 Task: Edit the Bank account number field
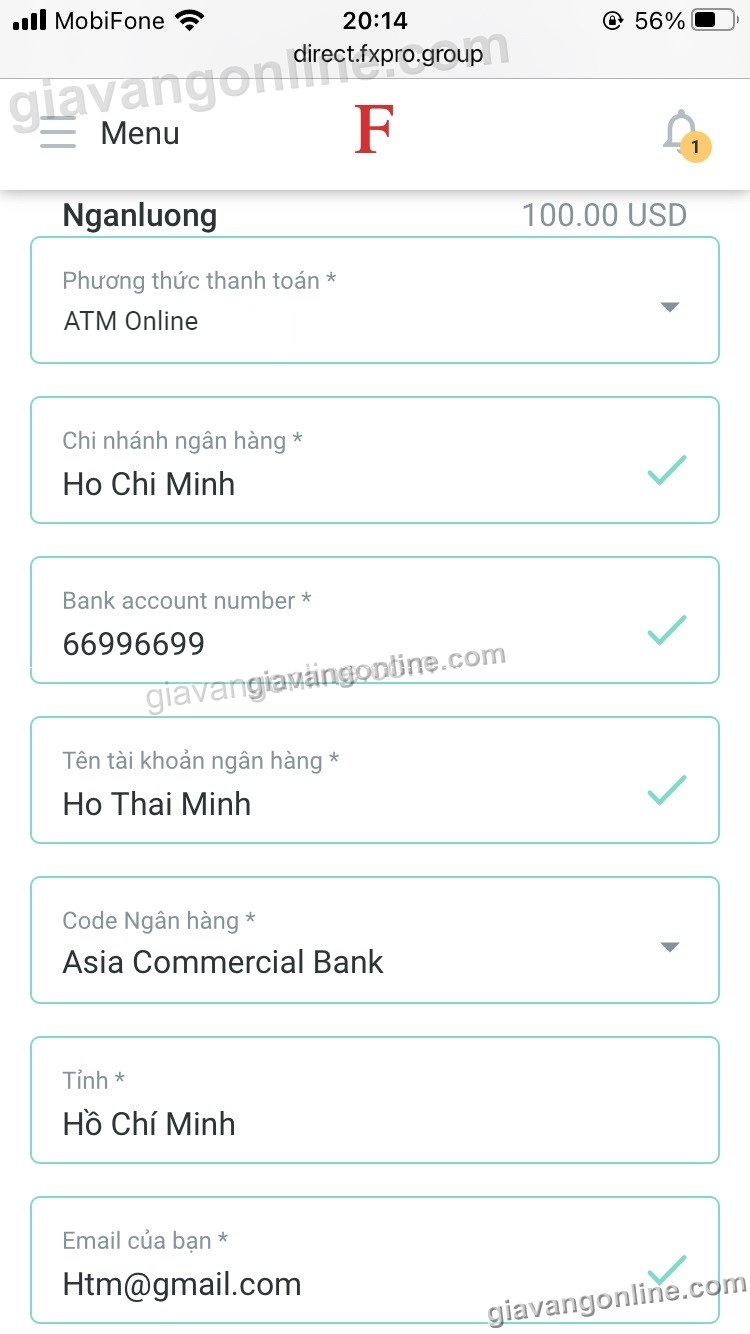tap(340, 643)
